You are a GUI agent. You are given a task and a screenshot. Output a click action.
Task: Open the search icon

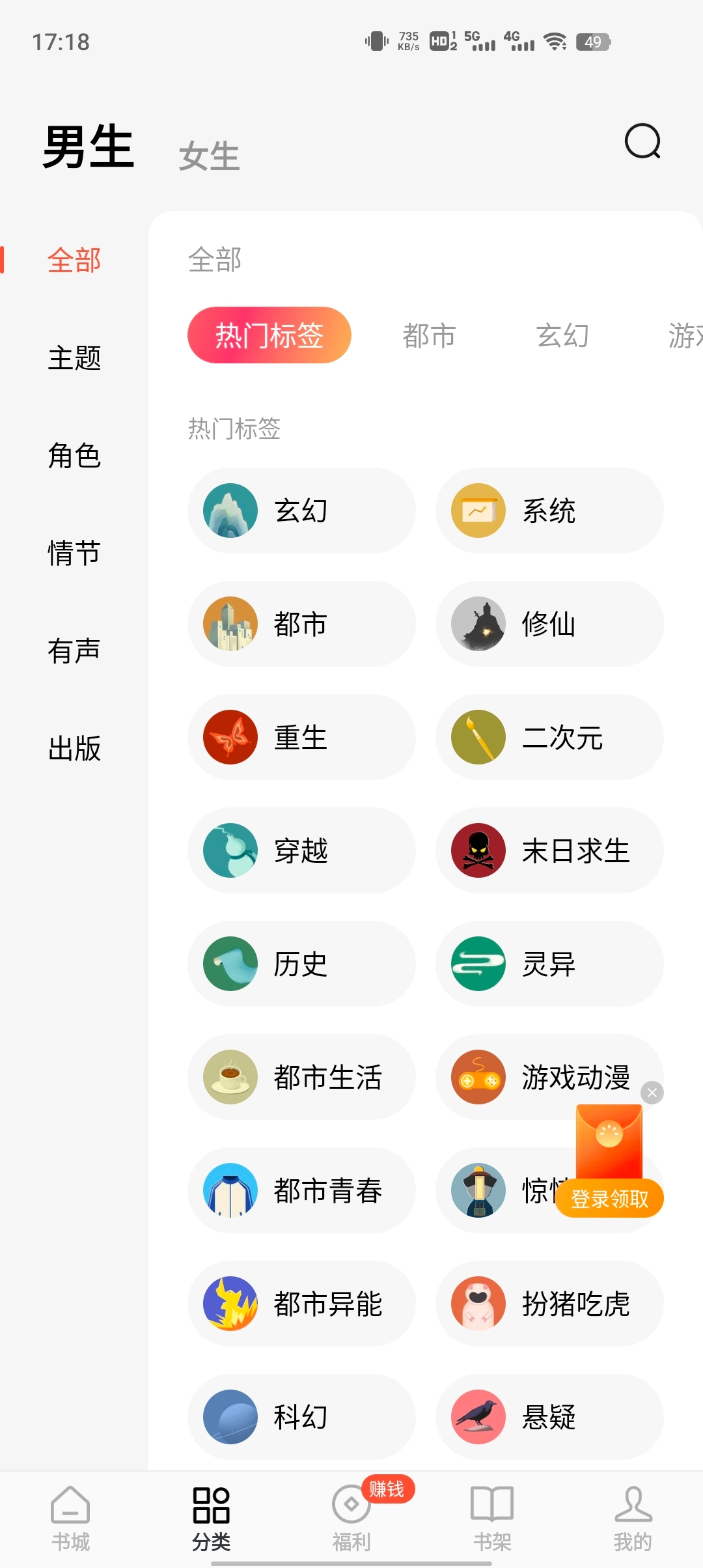point(642,142)
